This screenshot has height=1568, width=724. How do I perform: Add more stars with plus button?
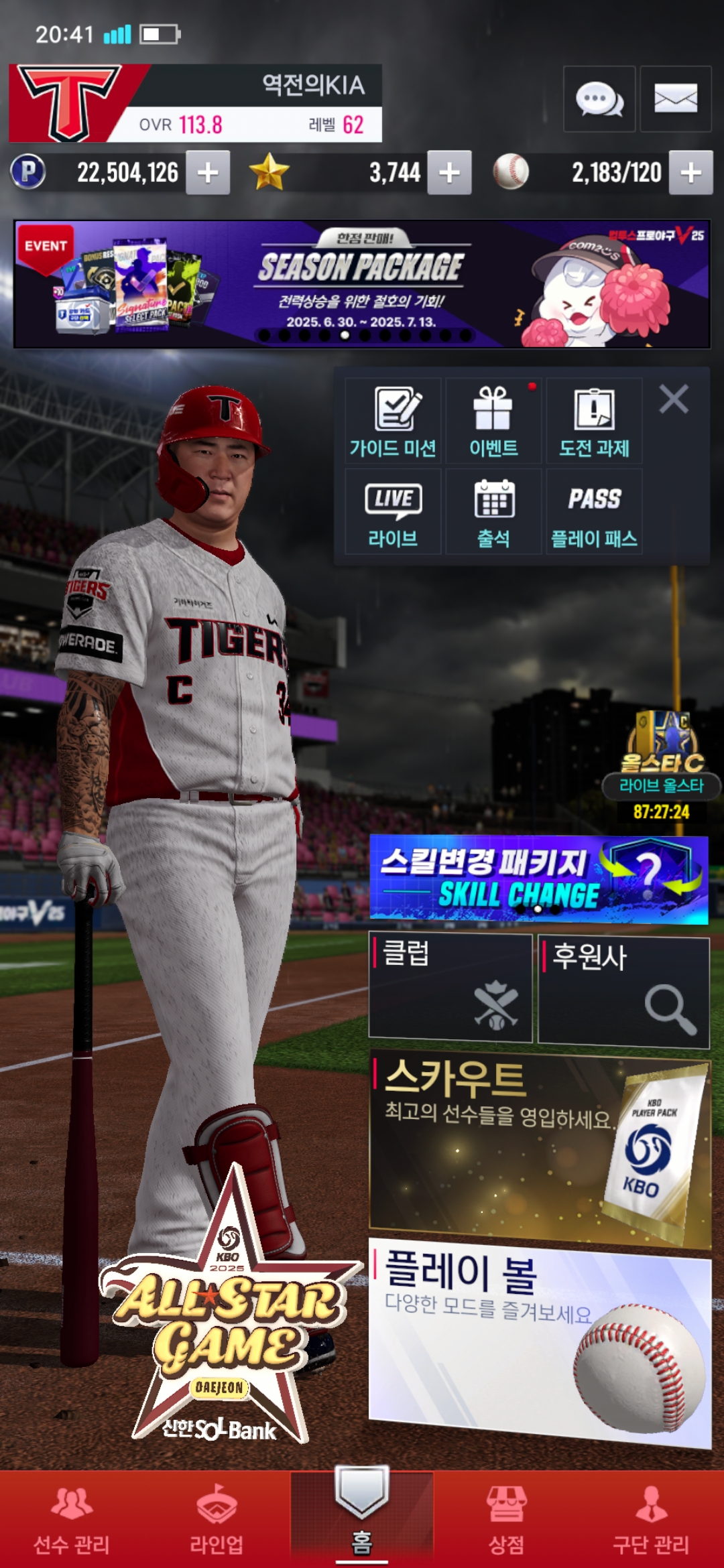(x=449, y=173)
